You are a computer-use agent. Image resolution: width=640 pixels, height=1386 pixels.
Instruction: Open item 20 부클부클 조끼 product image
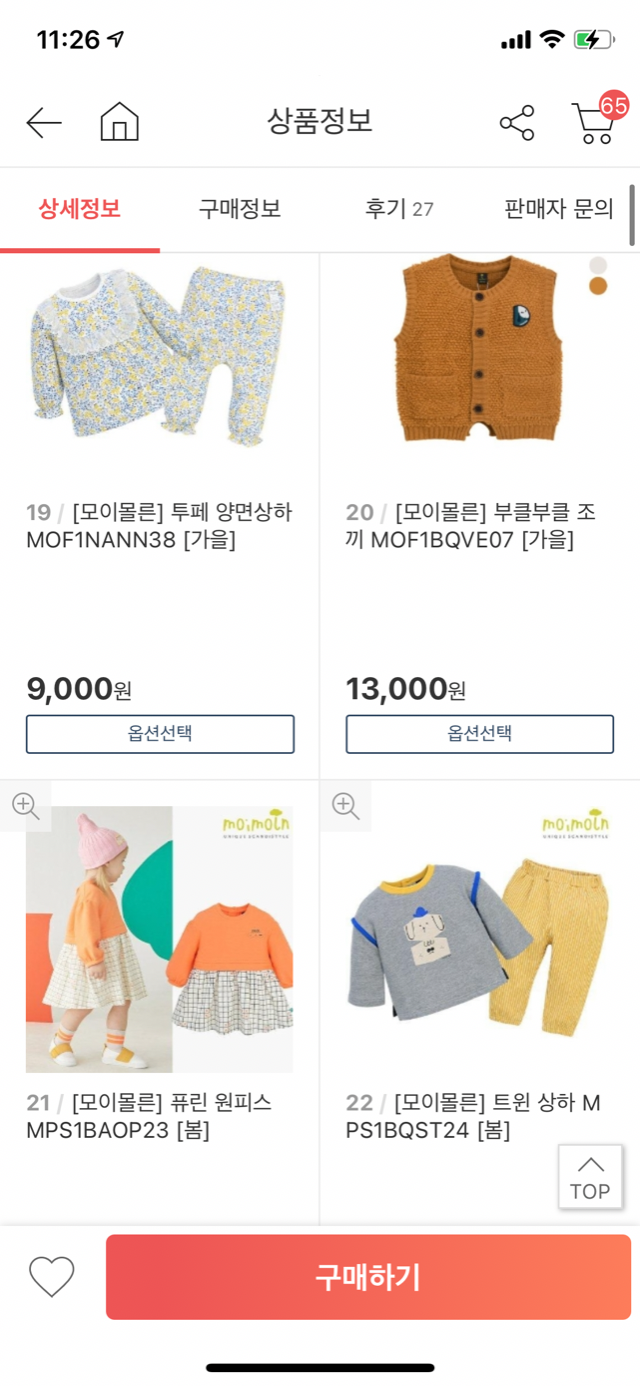(x=480, y=350)
